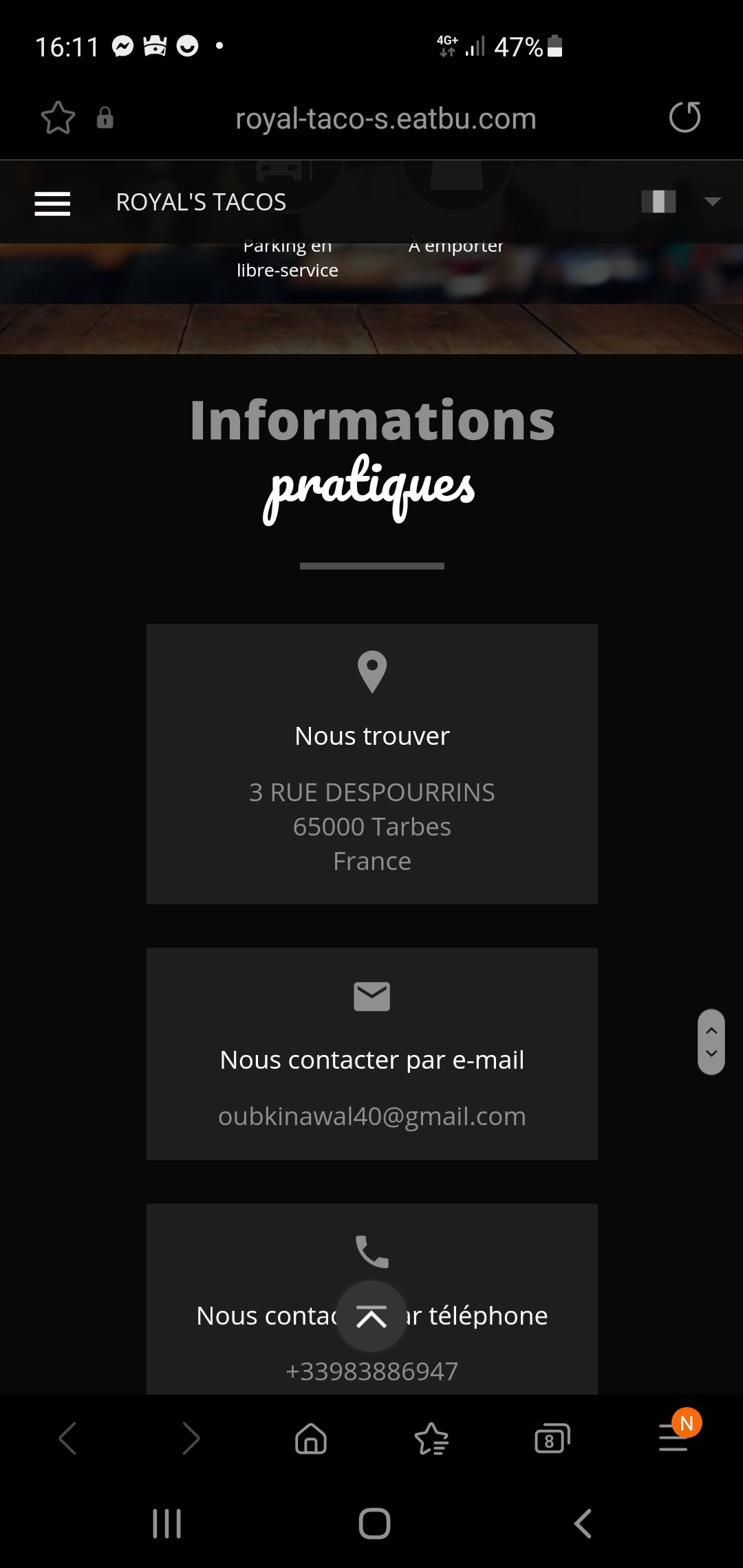
Task: Open the hamburger menu next to ROYAL'S TACOS
Action: (x=52, y=204)
